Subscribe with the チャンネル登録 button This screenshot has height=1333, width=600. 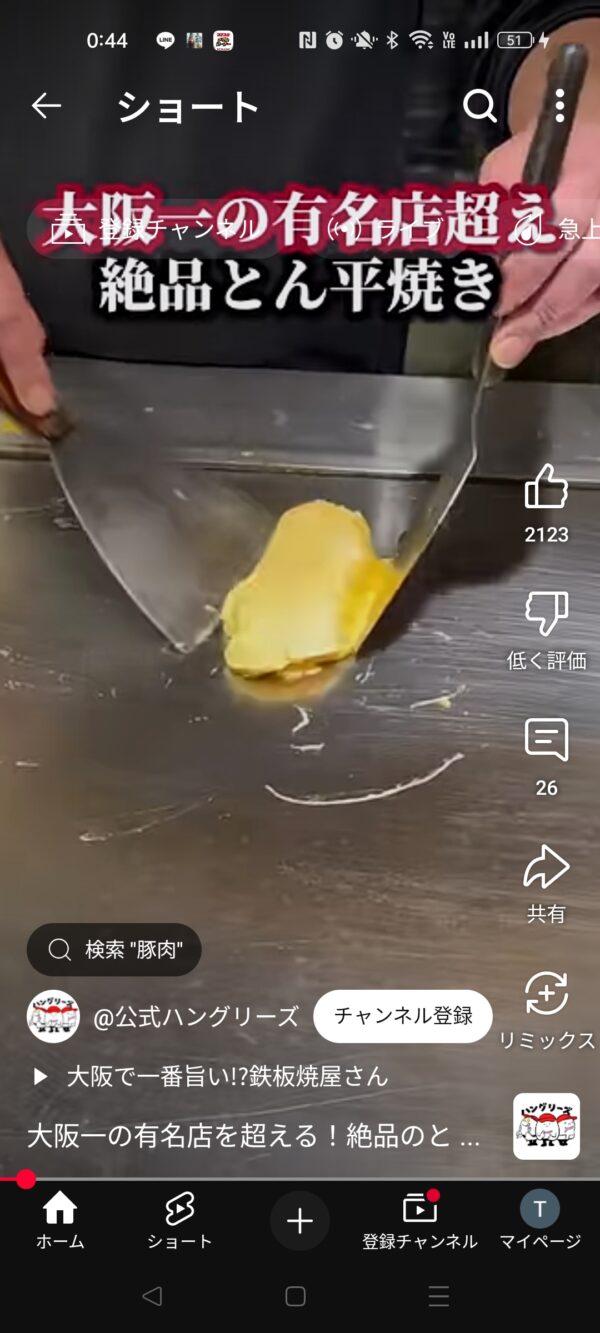tap(403, 1016)
